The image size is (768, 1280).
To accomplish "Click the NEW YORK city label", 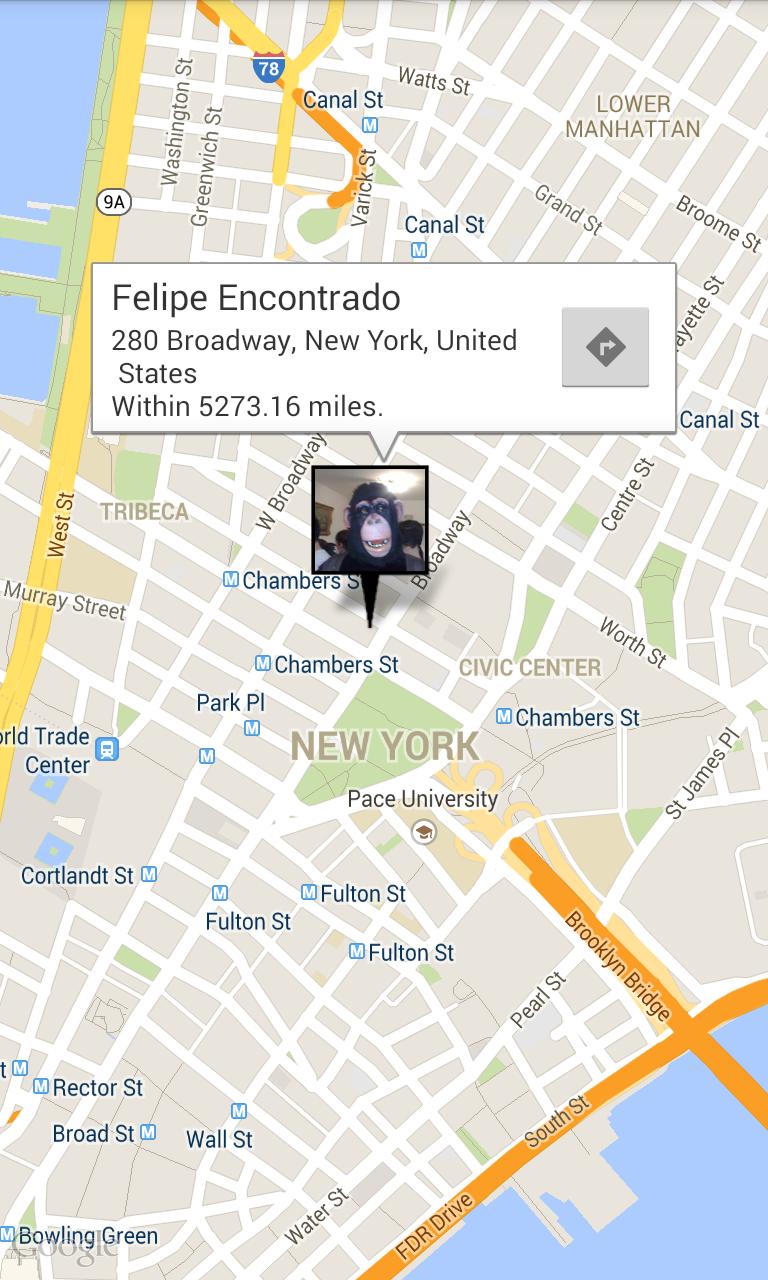I will pos(383,746).
